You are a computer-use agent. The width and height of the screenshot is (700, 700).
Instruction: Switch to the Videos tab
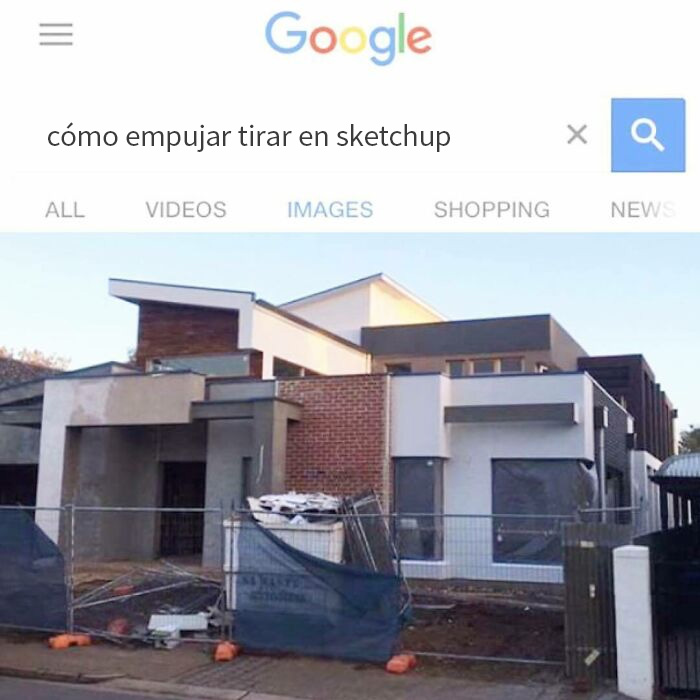(x=186, y=210)
